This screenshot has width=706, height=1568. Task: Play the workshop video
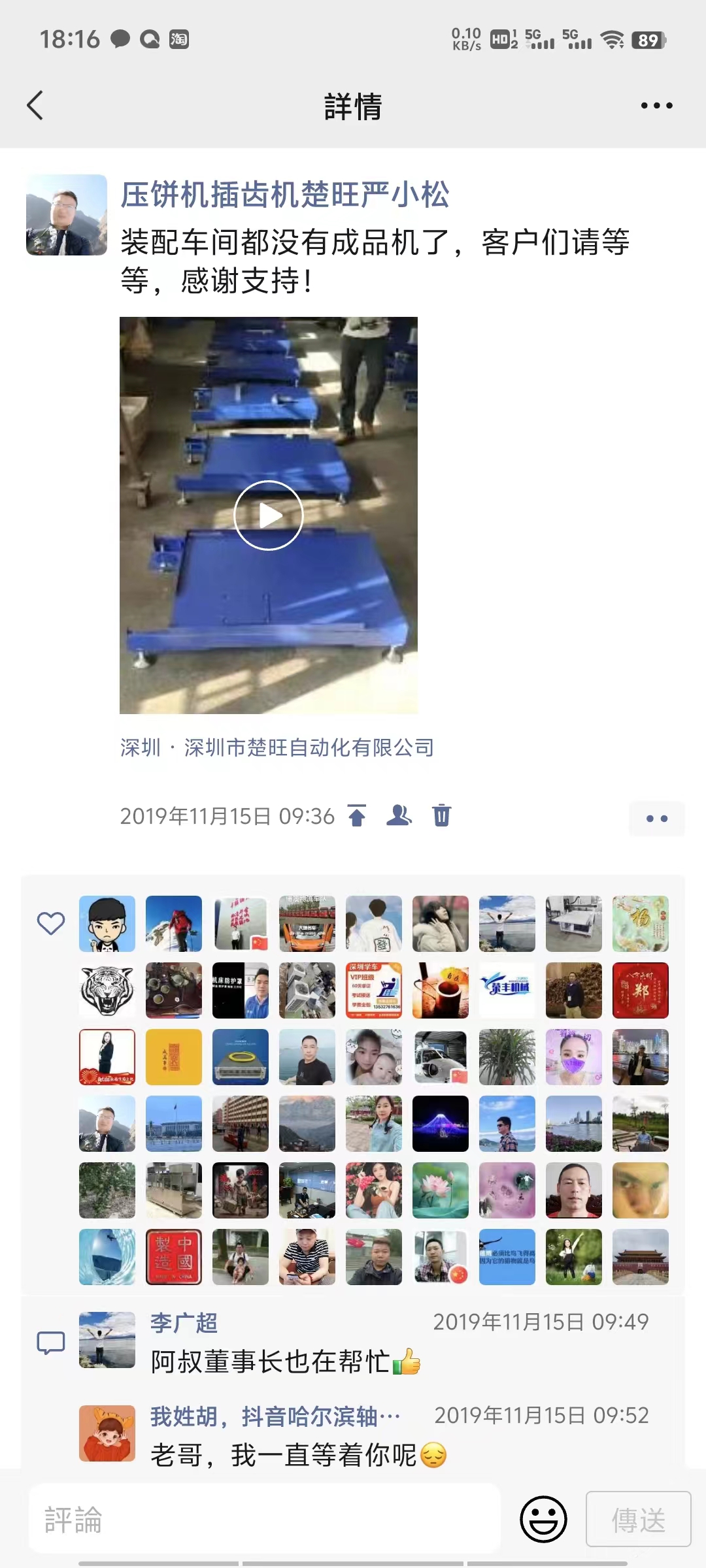269,515
